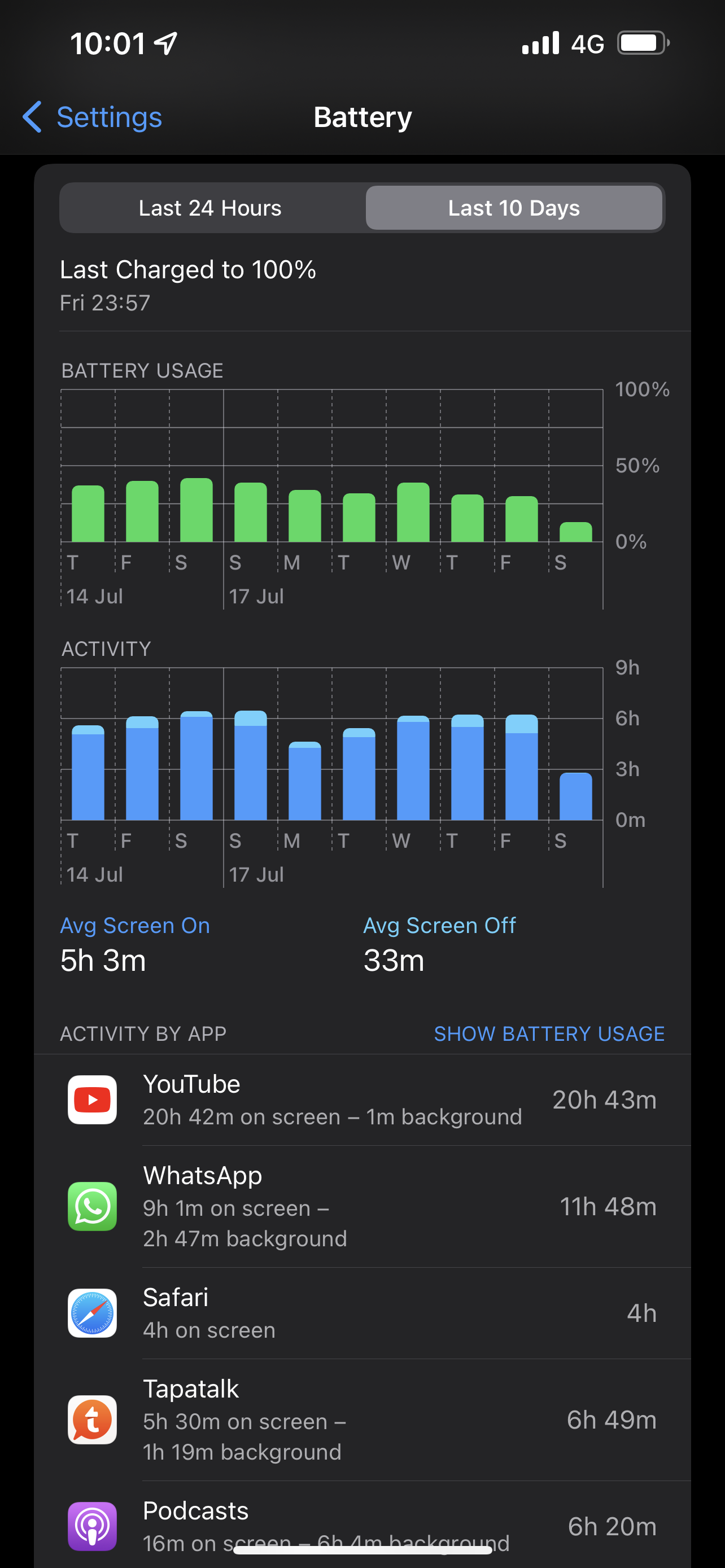Select the WhatsApp activity row
Screen dimensions: 725x1568
362,1206
